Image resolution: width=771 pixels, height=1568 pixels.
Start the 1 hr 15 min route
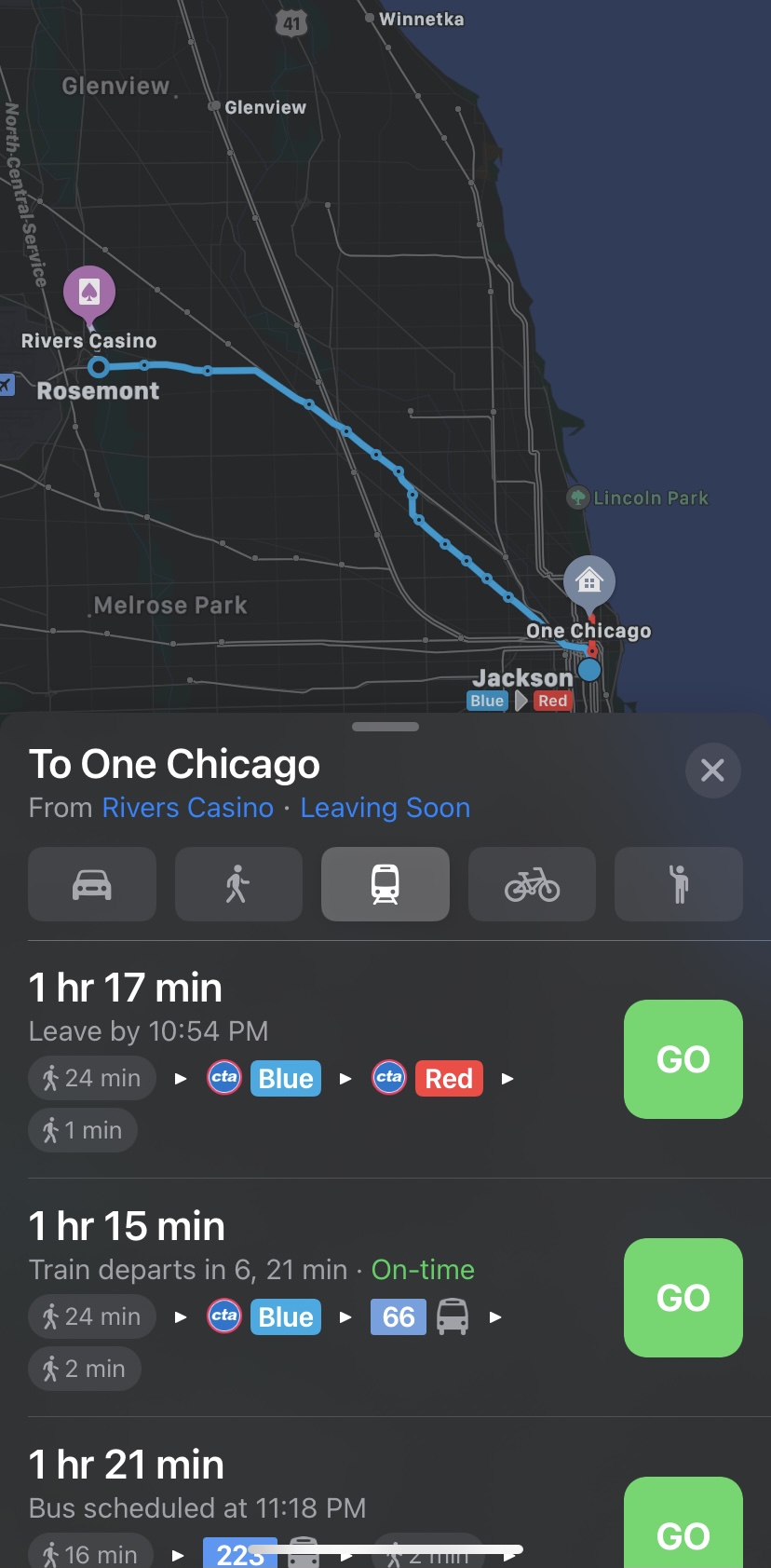[683, 1298]
